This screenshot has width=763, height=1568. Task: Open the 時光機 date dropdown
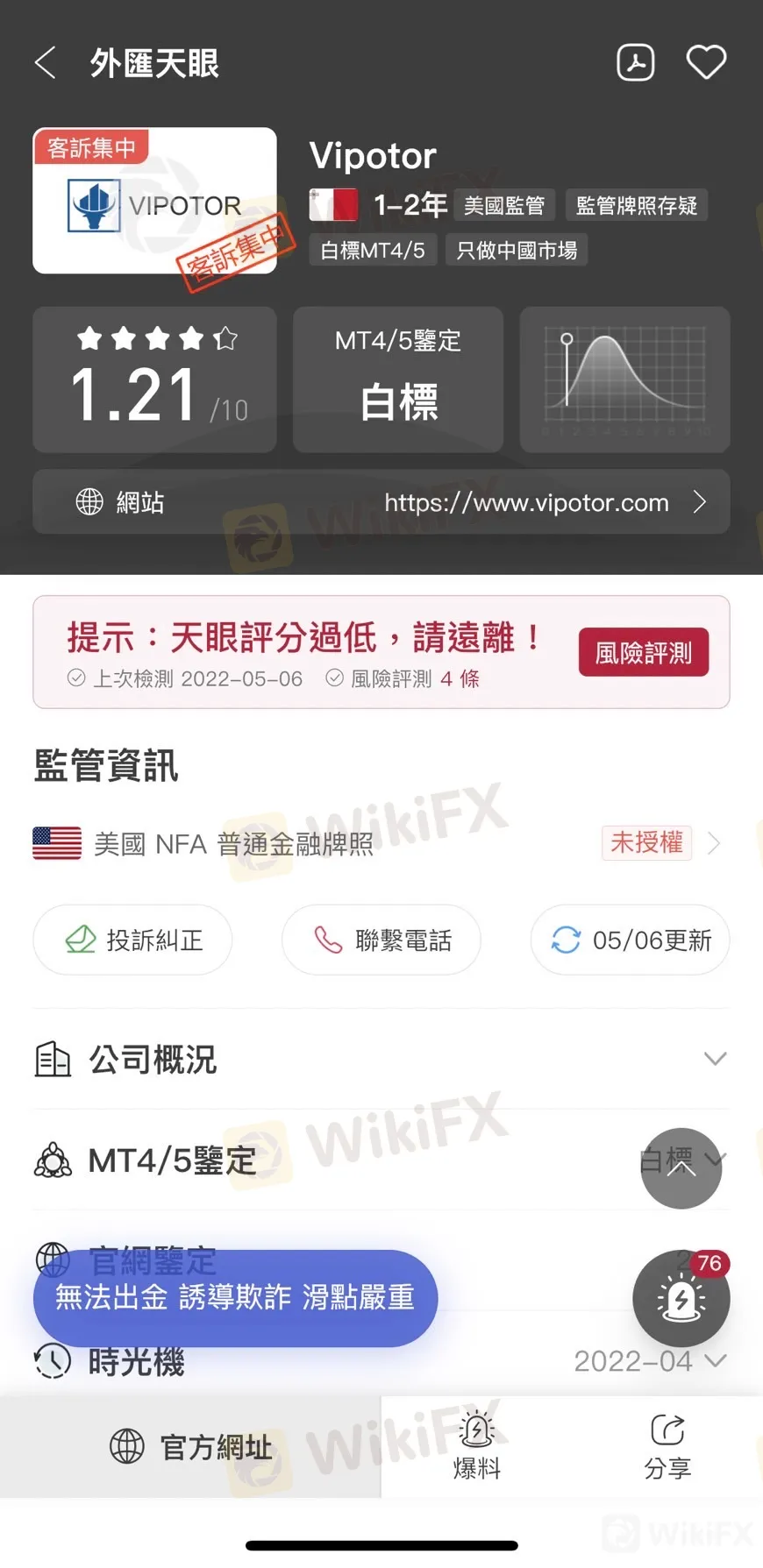[x=649, y=1361]
